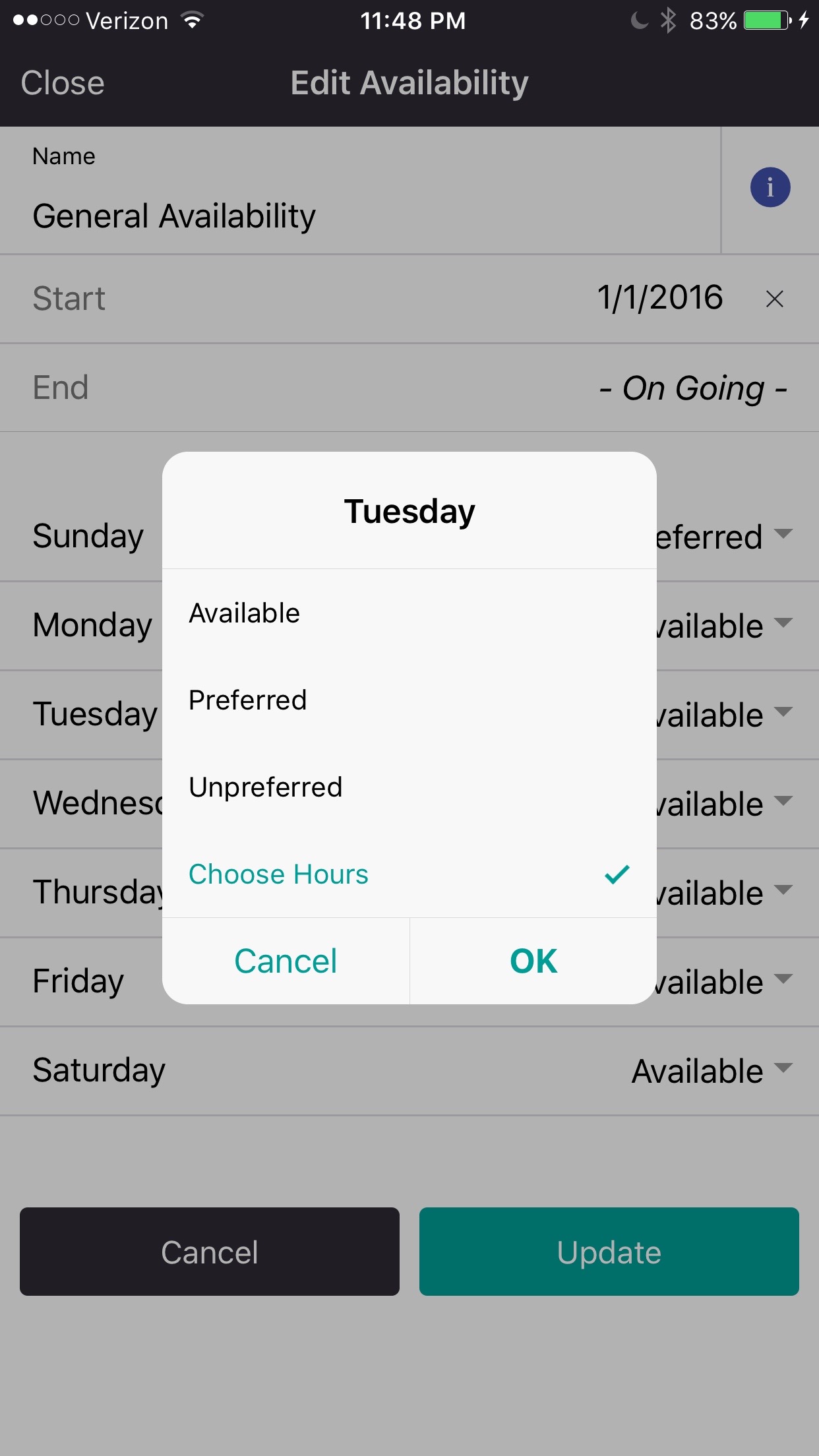Image resolution: width=819 pixels, height=1456 pixels.
Task: Confirm the Tuesday selection with OK
Action: point(533,961)
